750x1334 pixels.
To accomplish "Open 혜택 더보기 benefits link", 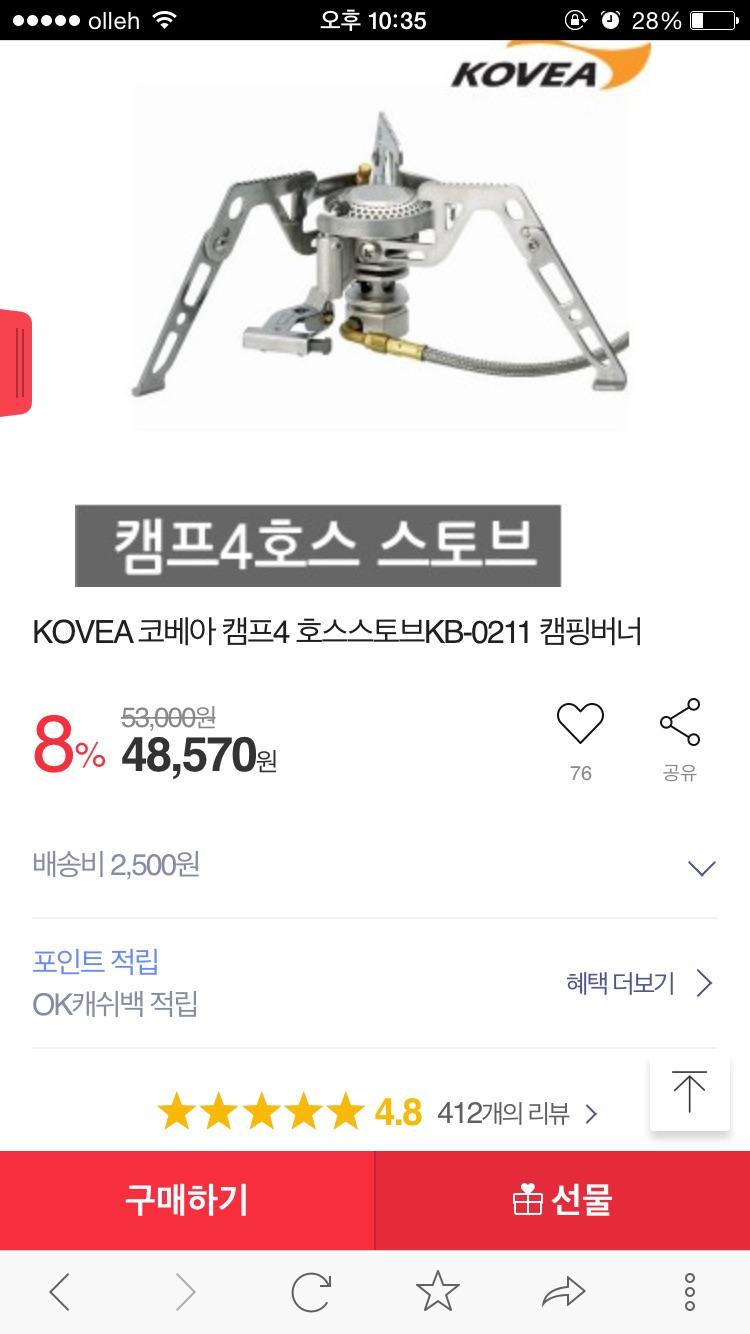I will pos(638,983).
